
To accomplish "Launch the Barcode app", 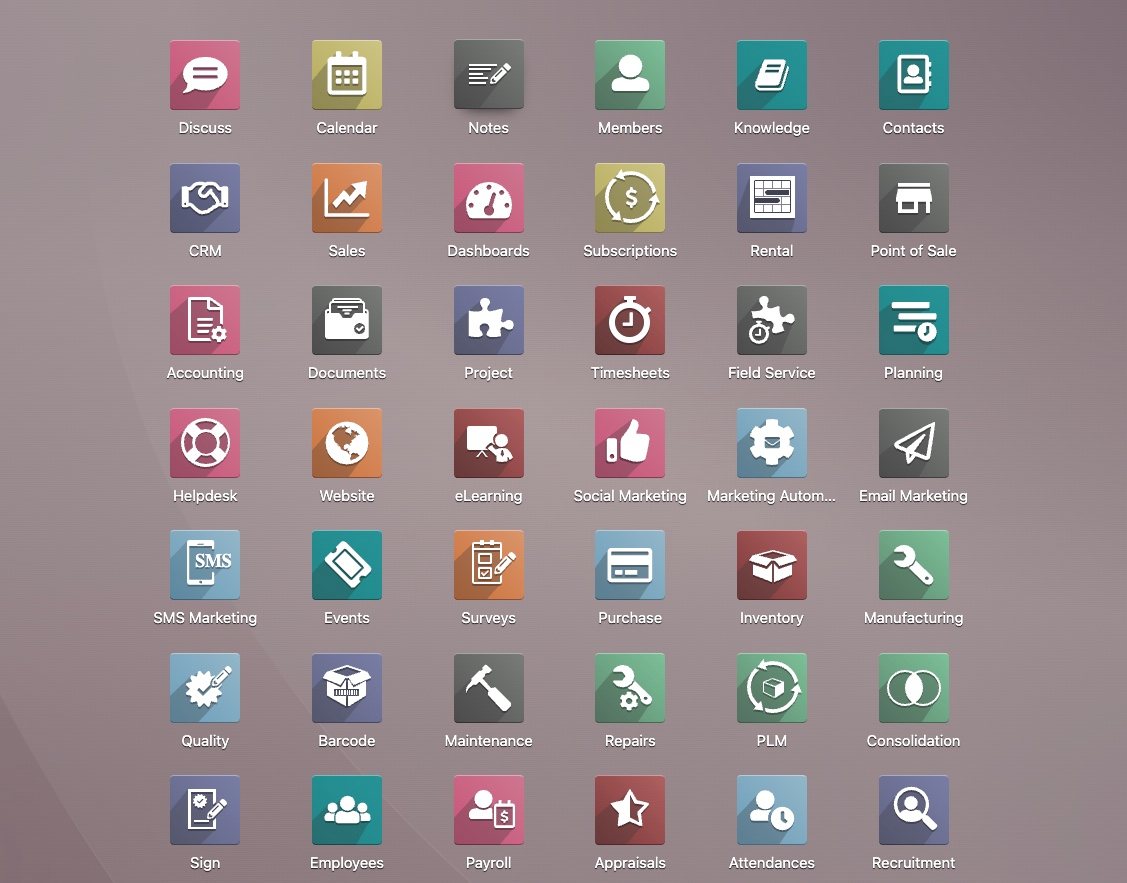I will pos(347,688).
